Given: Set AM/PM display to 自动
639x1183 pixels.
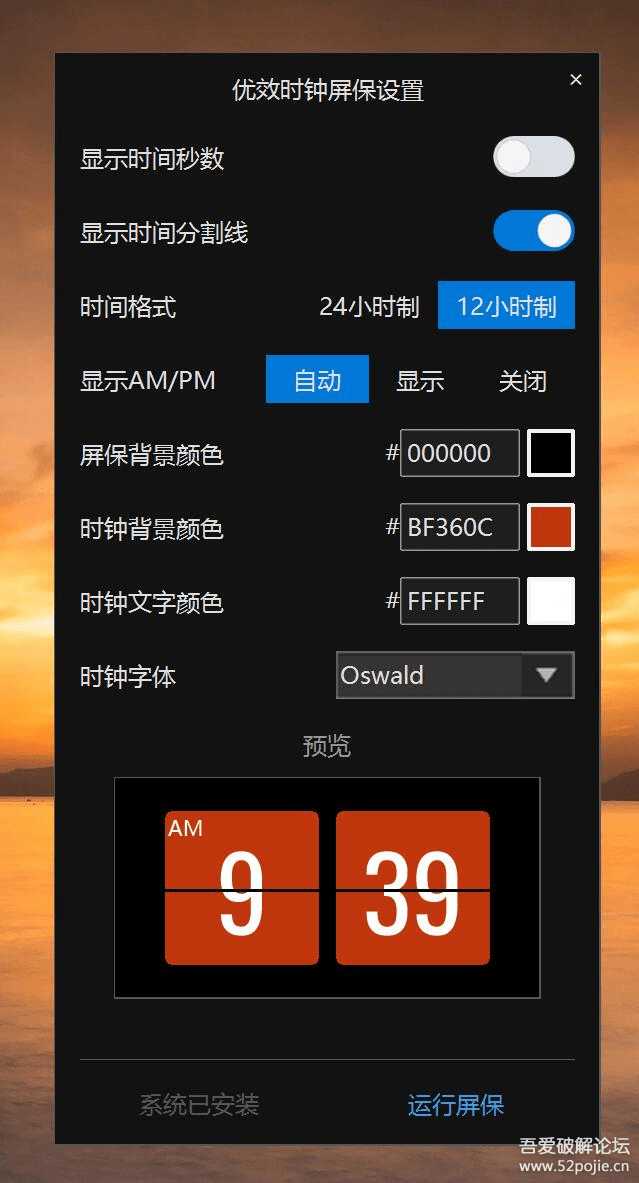Looking at the screenshot, I should [317, 380].
